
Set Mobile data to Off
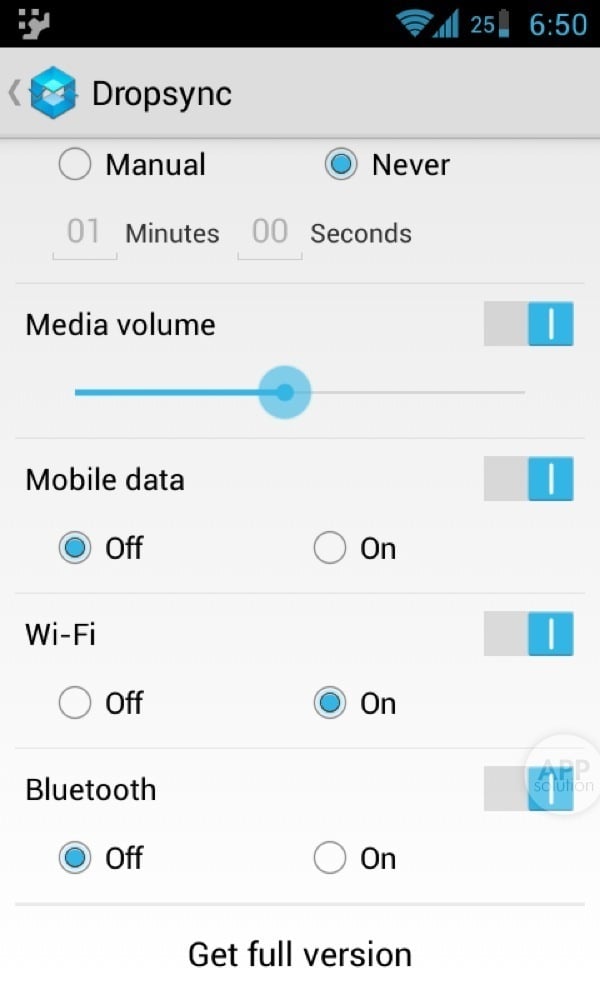(75, 548)
